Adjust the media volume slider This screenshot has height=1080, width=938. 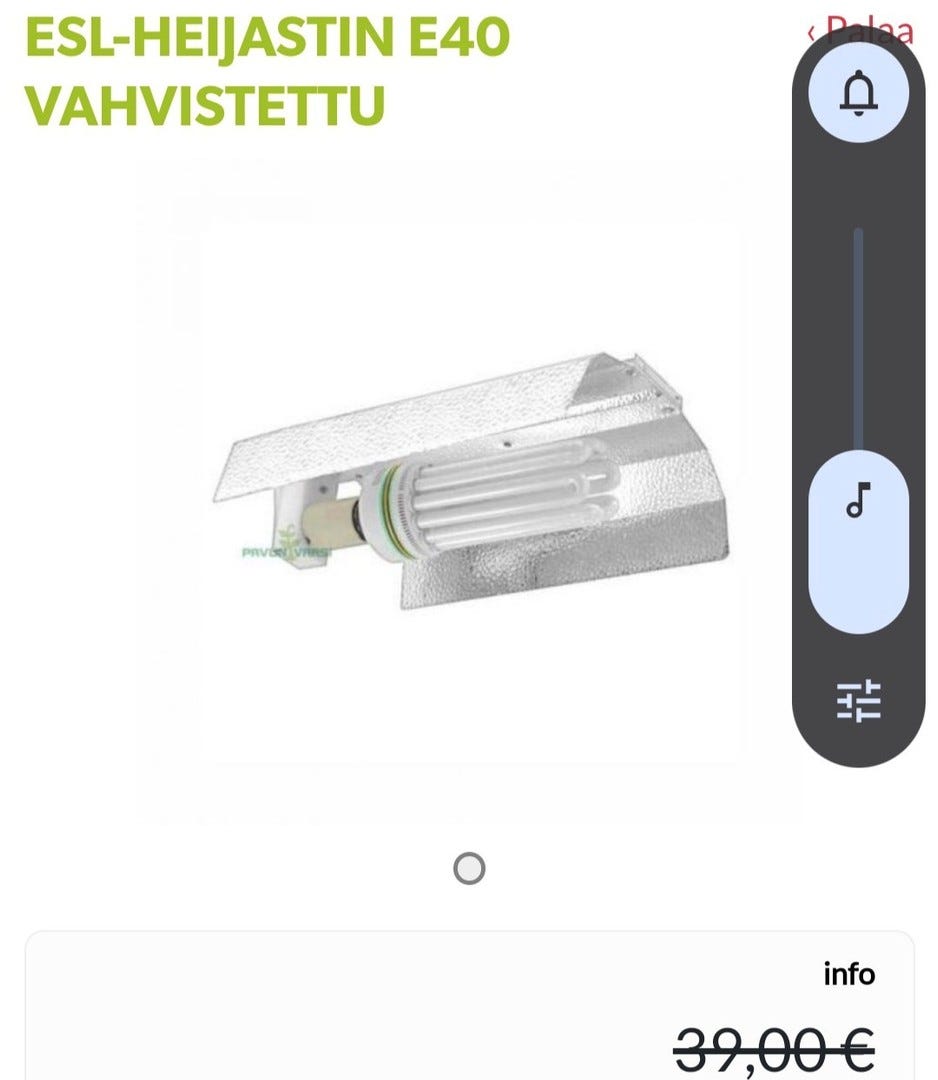click(x=858, y=340)
